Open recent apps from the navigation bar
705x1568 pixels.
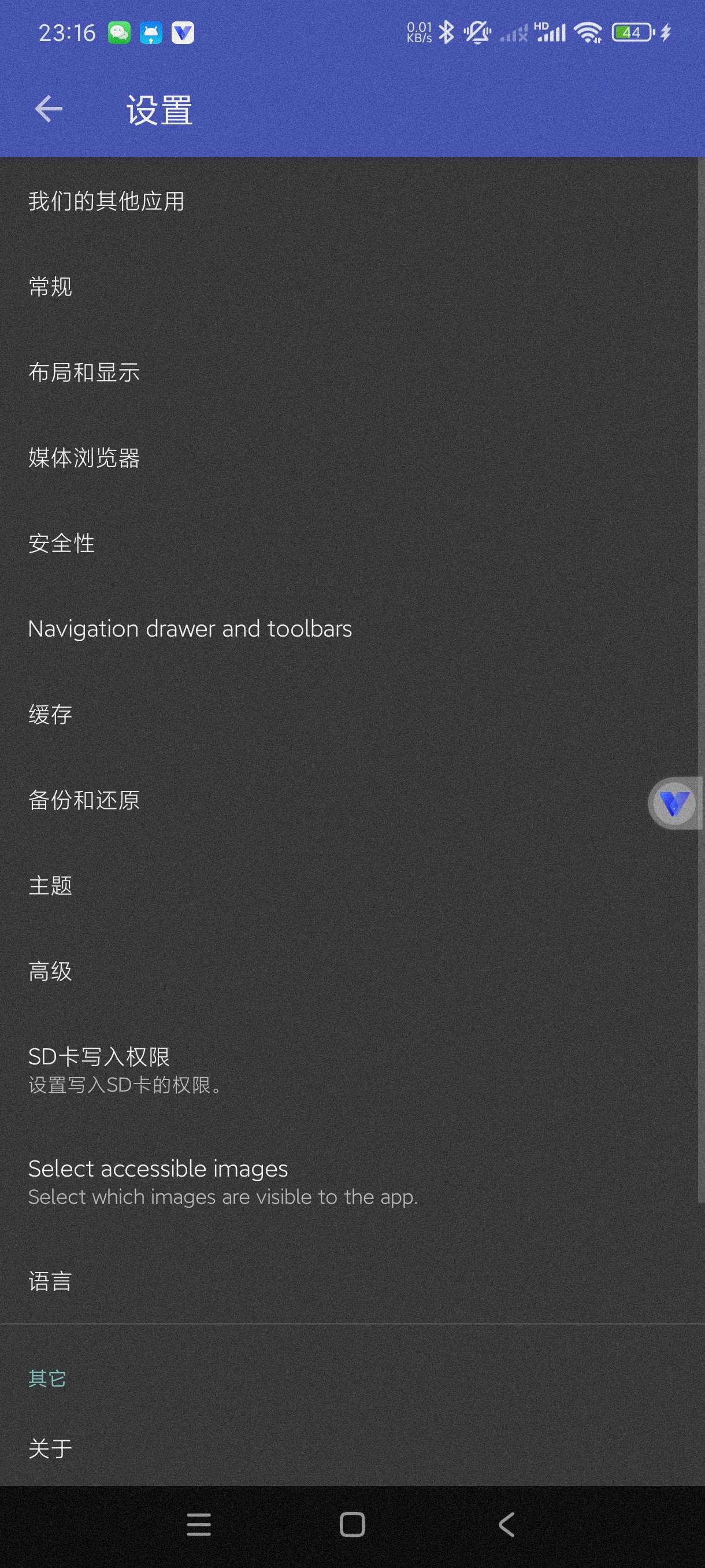tap(199, 1525)
